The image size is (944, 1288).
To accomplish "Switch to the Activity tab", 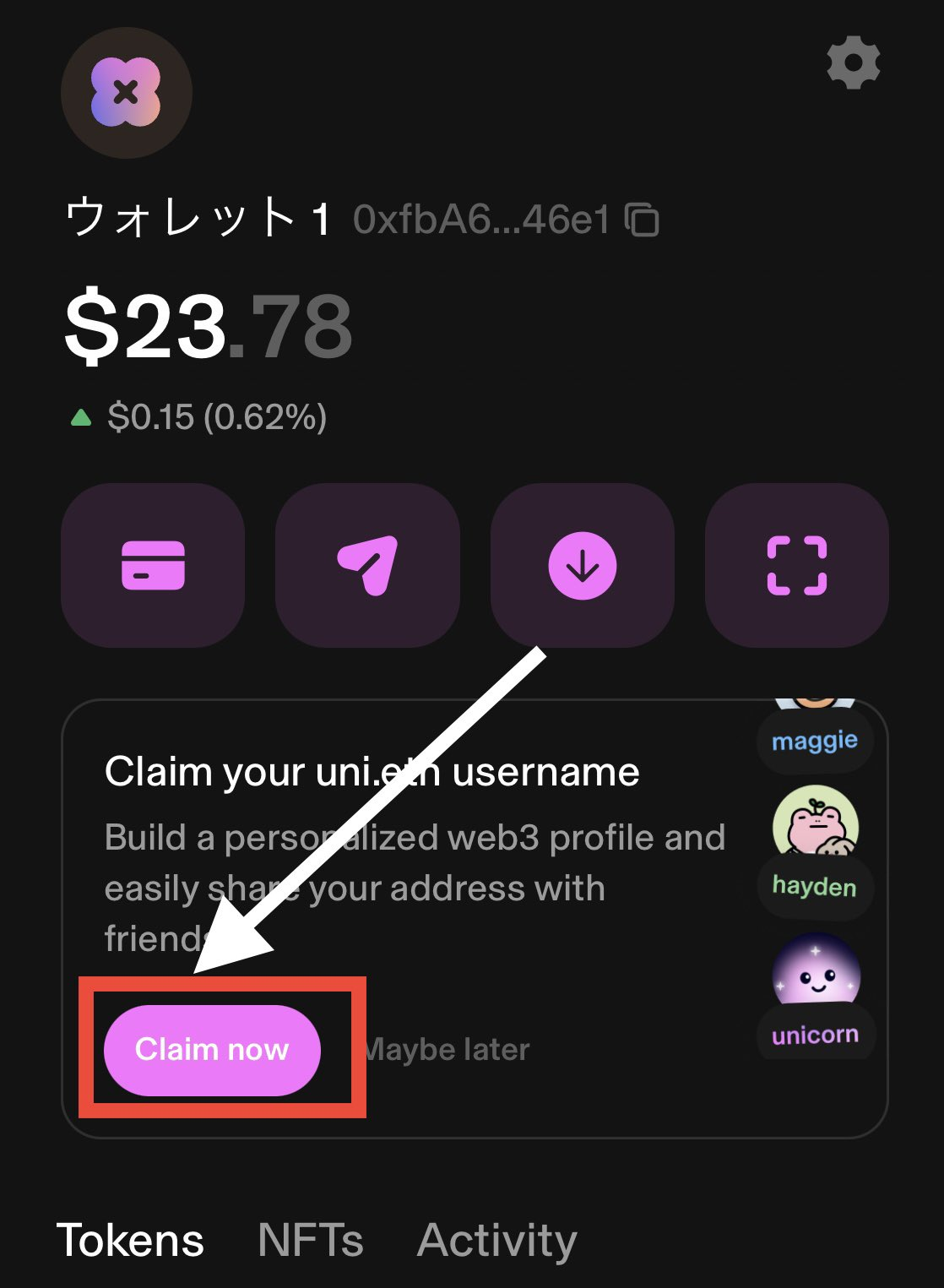I will 496,1240.
